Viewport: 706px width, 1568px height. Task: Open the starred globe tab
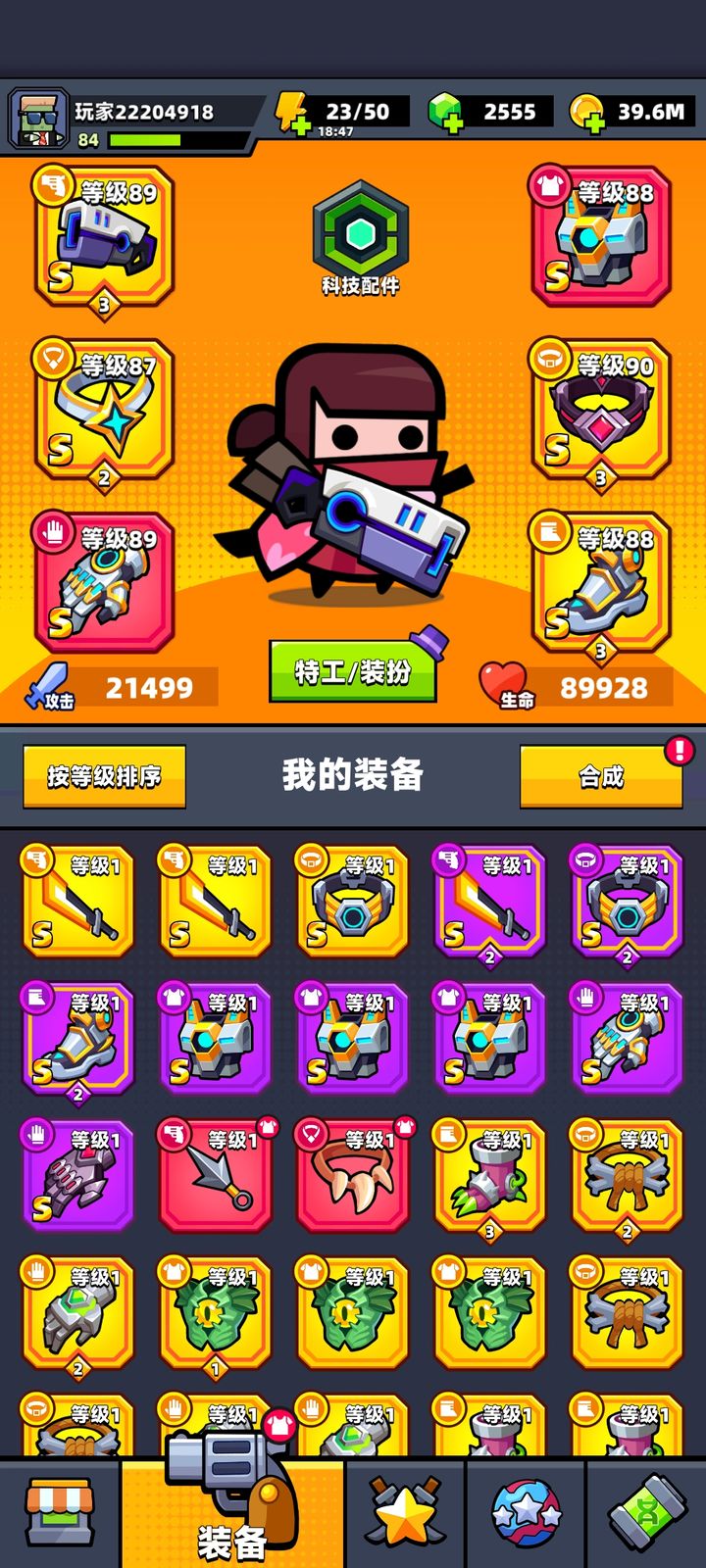point(526,1514)
